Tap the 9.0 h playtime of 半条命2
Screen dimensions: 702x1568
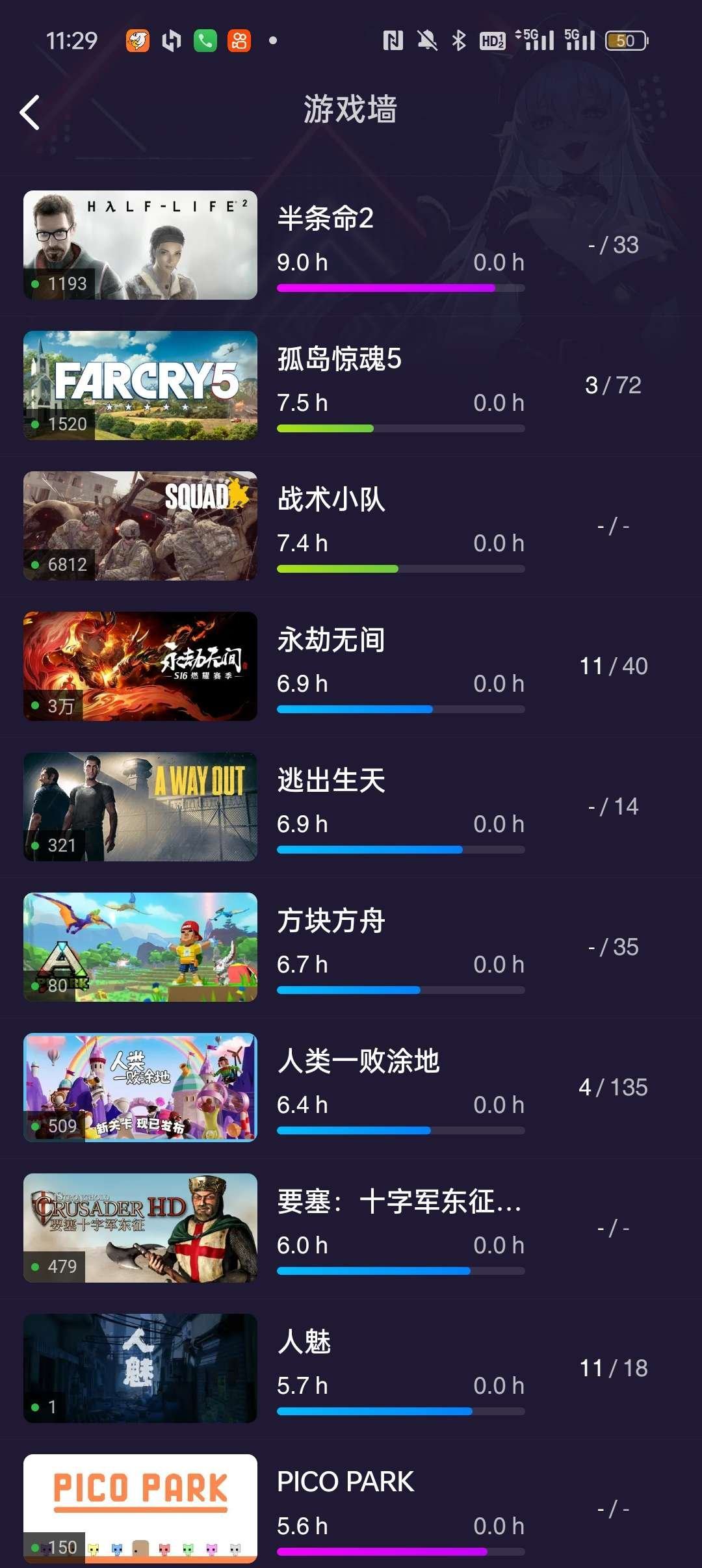coord(303,263)
